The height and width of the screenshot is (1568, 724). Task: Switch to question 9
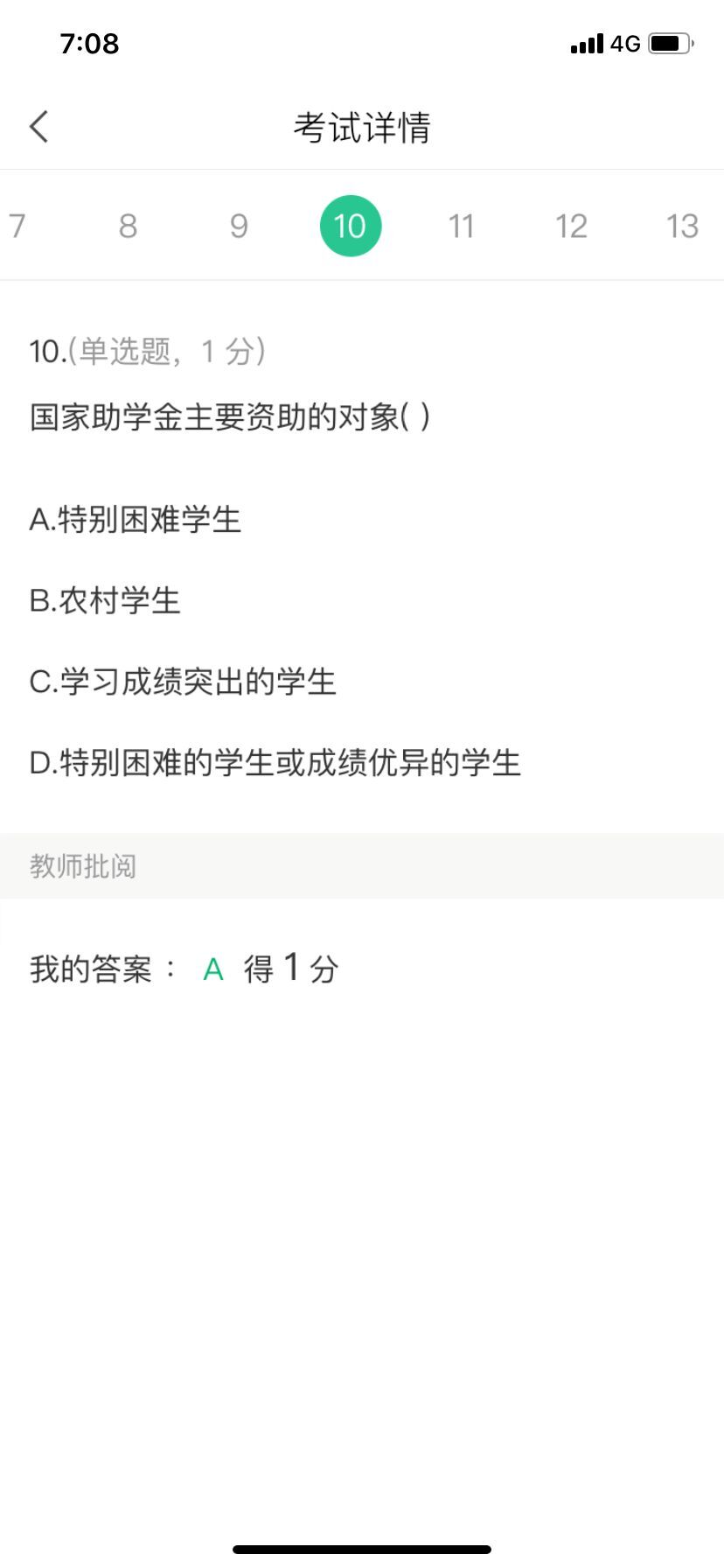pyautogui.click(x=239, y=226)
